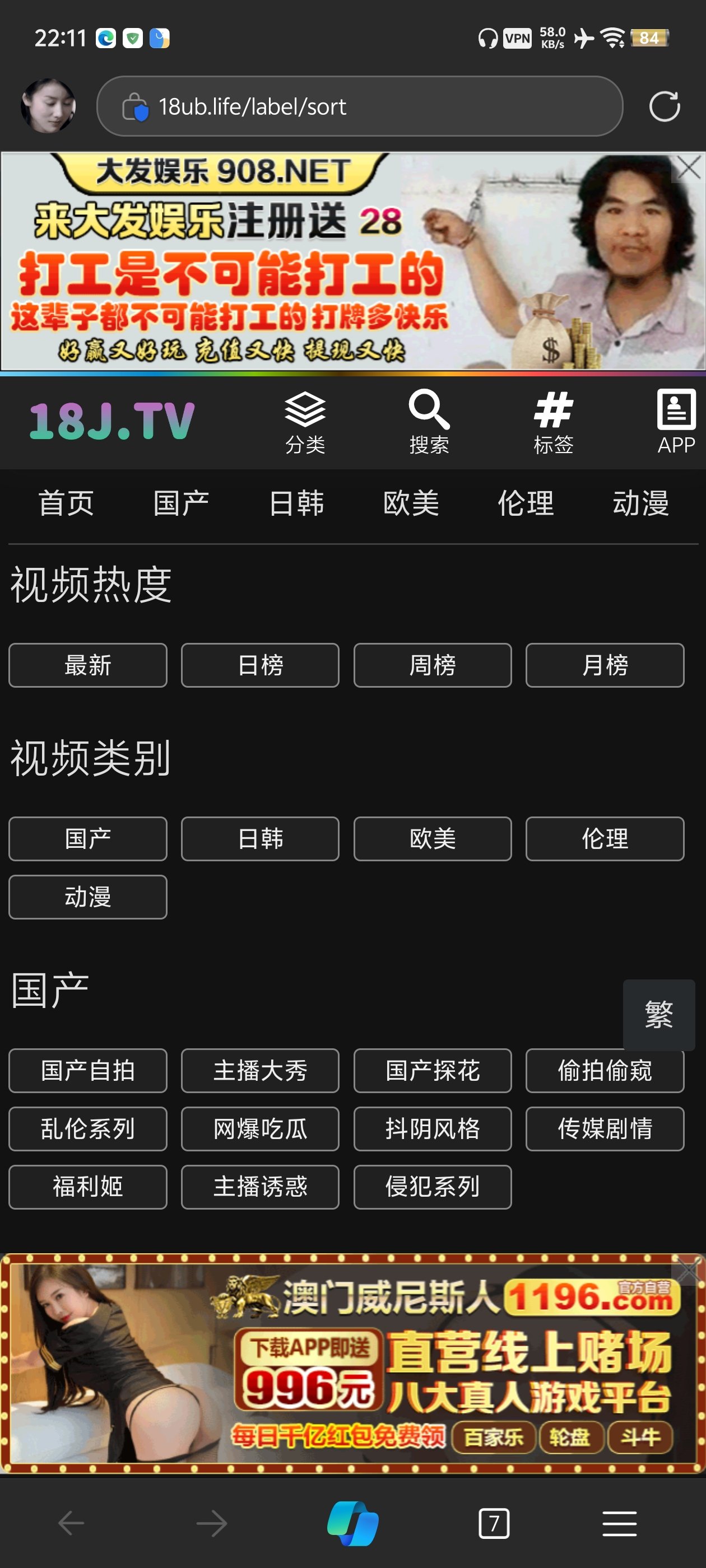The height and width of the screenshot is (1568, 706).
Task: Reload the page with the refresh icon
Action: (x=664, y=106)
